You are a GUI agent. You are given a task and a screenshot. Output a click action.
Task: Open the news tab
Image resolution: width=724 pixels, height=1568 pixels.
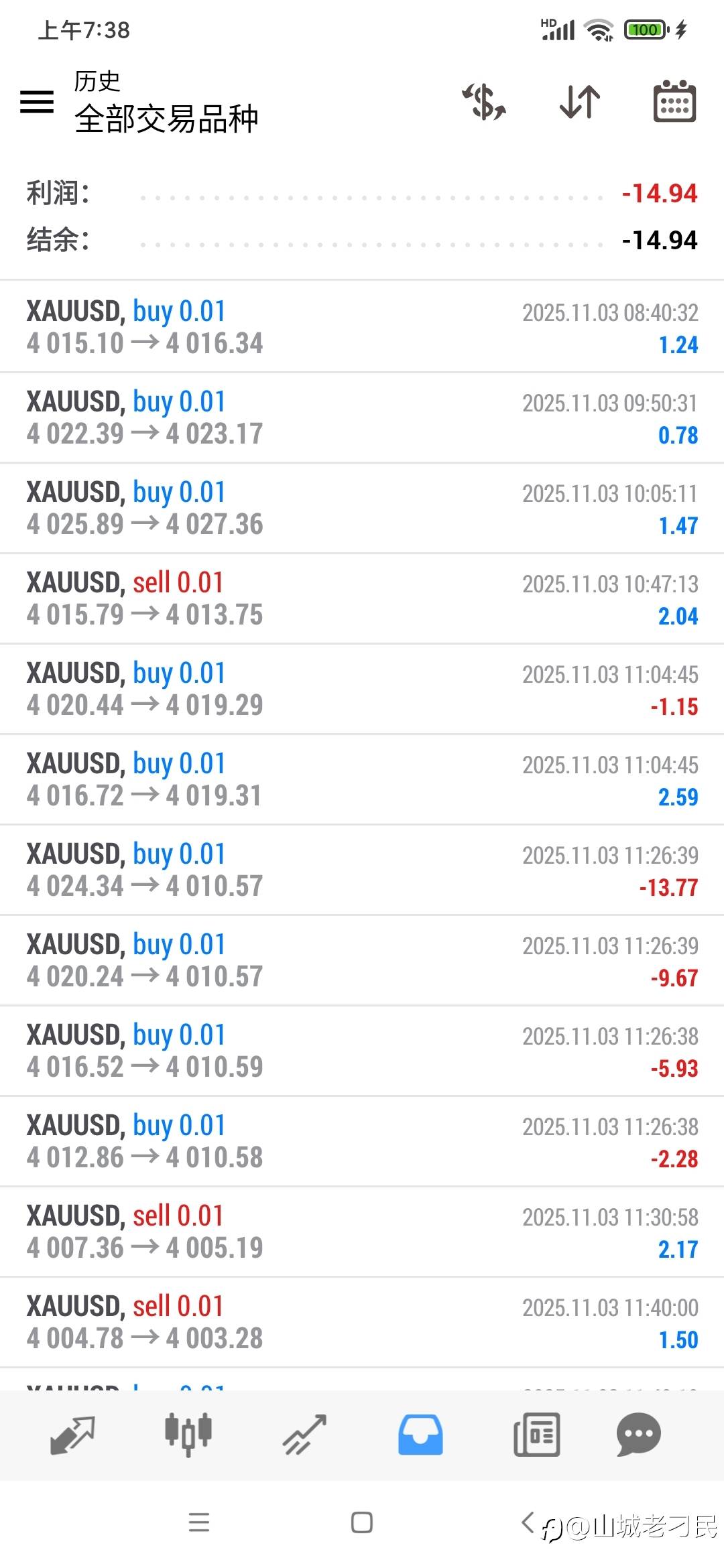536,1435
